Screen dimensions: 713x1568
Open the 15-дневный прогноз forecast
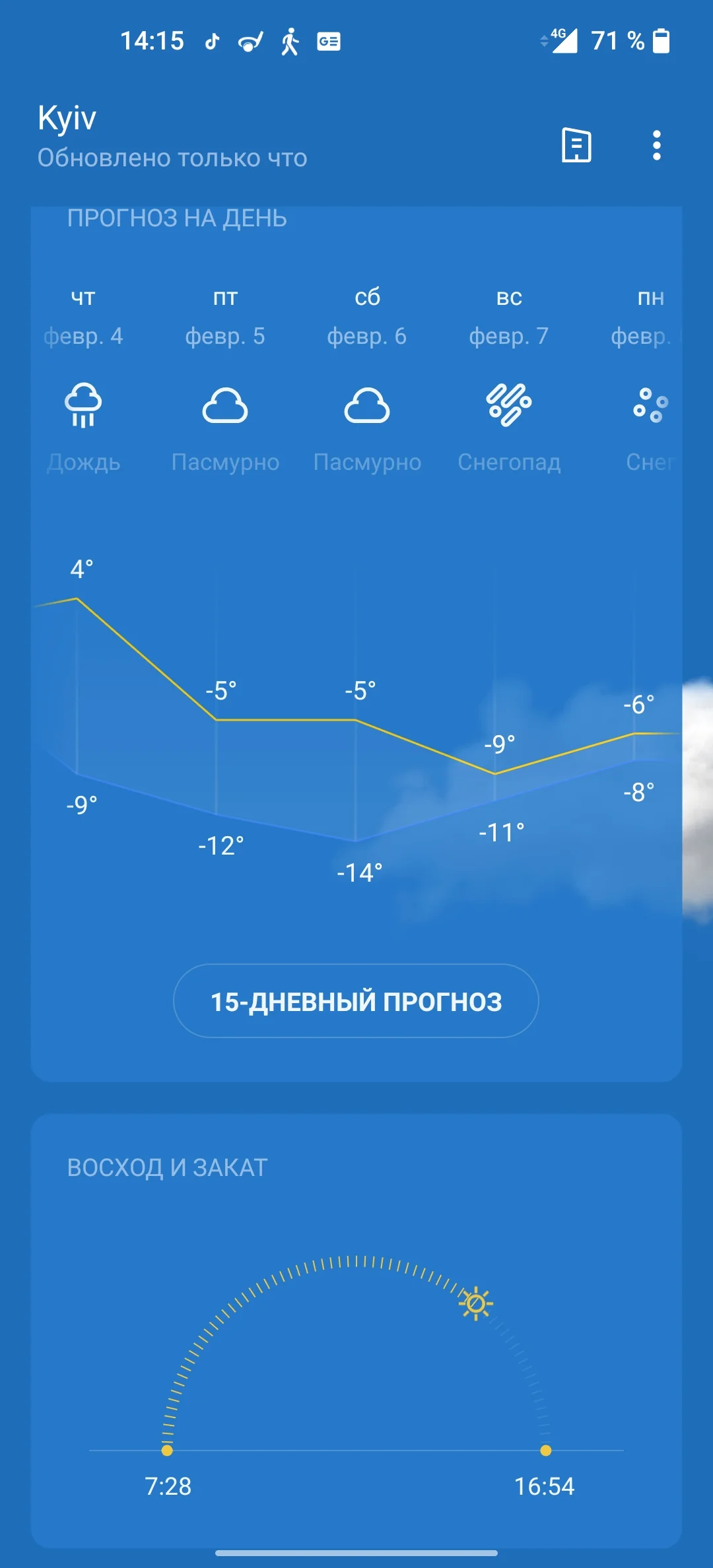356,1002
